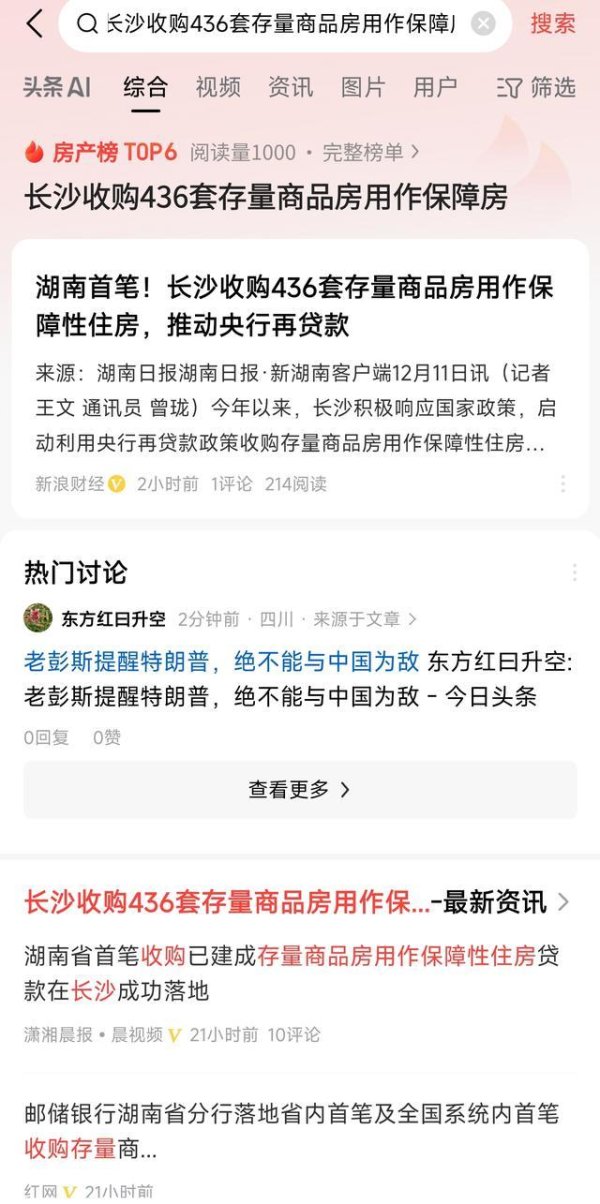View the 完整榜单 full ranking list
Screen dimensions: 600x1204
tap(370, 152)
